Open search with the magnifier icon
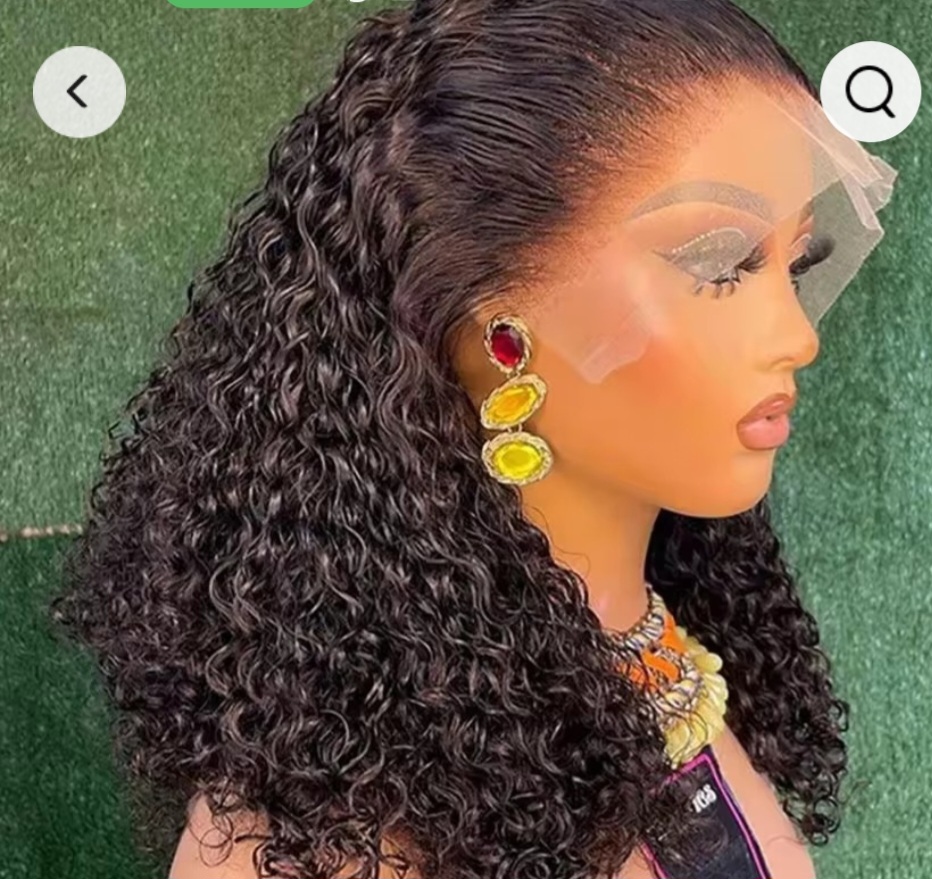 click(869, 92)
